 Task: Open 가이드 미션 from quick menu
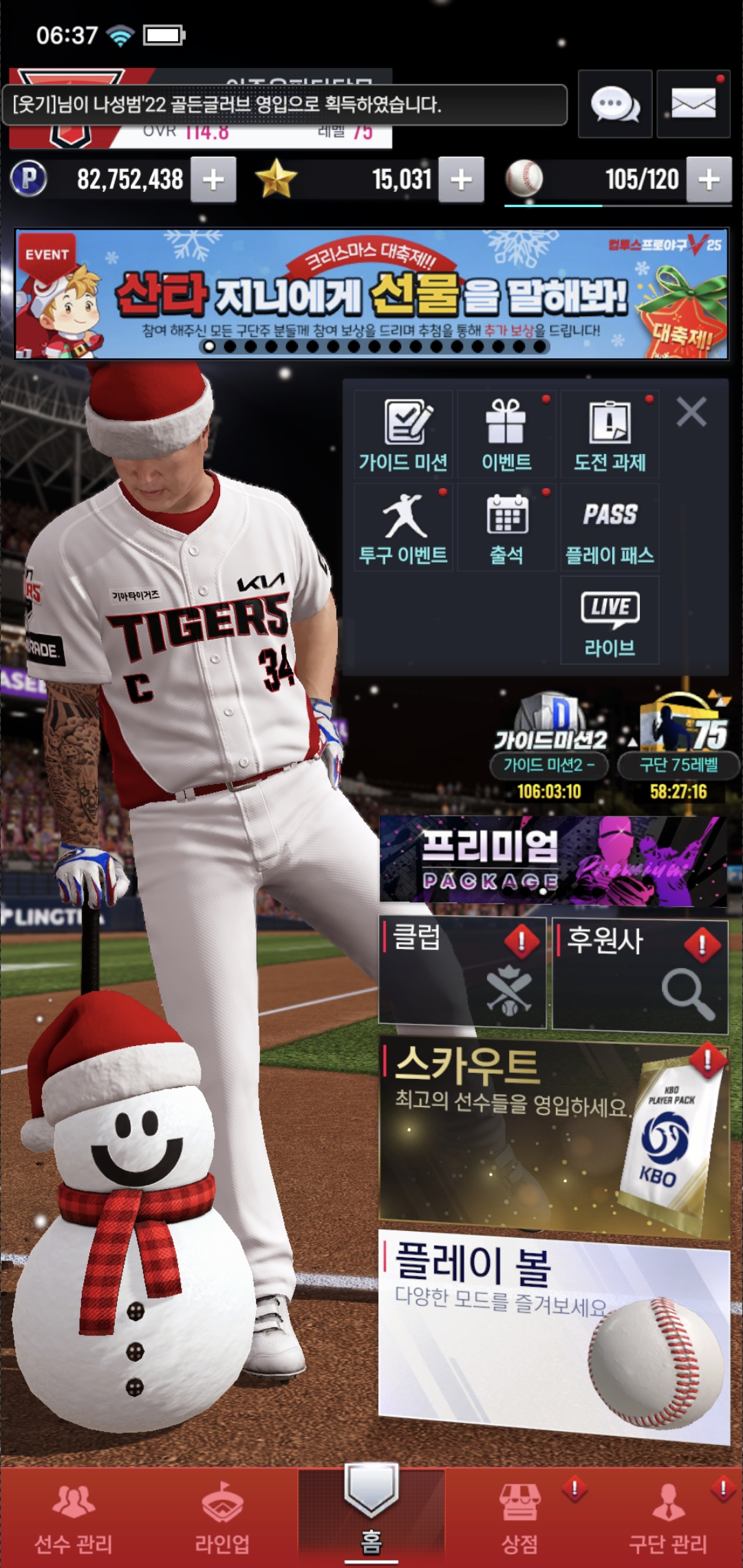tap(404, 435)
